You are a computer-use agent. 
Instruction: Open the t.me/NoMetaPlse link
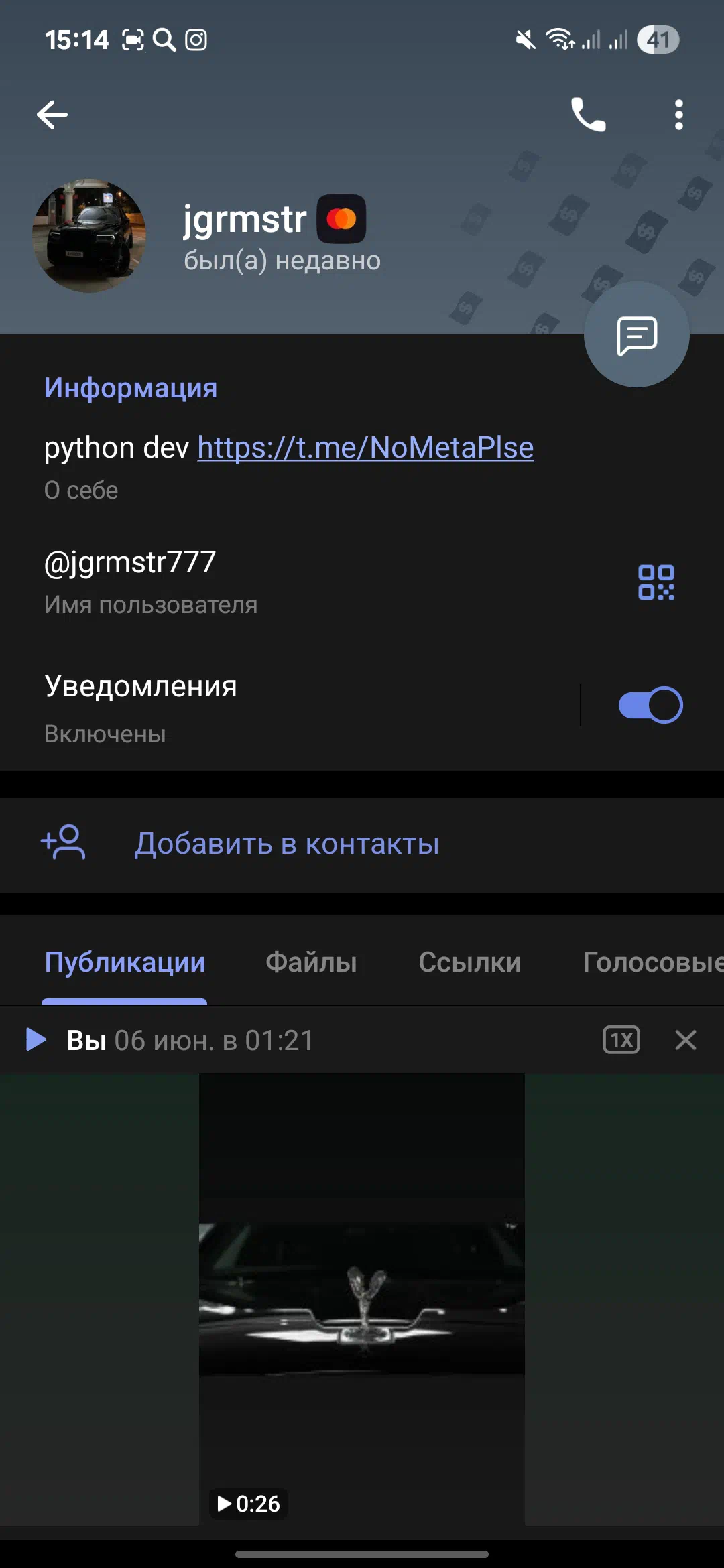(365, 447)
